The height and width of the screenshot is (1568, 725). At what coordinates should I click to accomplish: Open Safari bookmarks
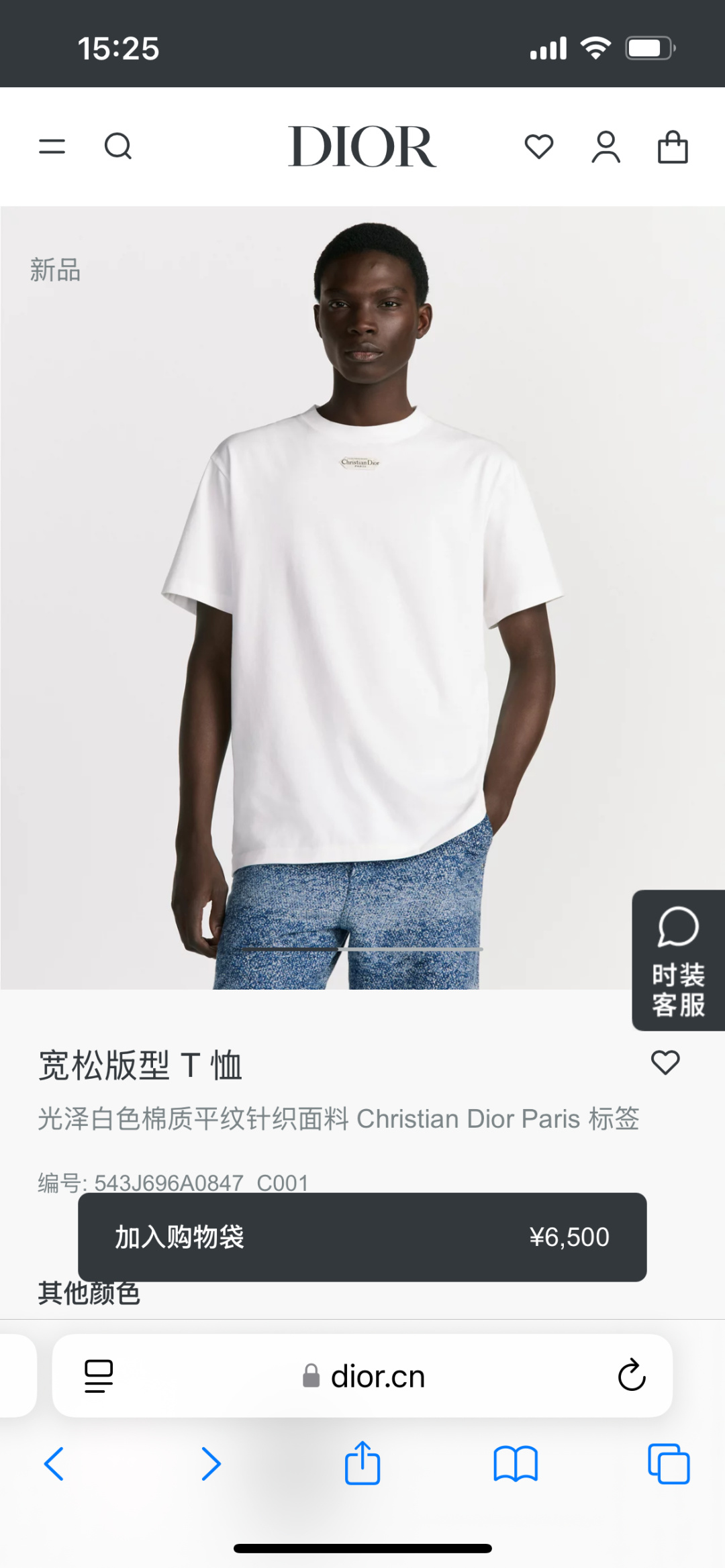pos(516,1463)
